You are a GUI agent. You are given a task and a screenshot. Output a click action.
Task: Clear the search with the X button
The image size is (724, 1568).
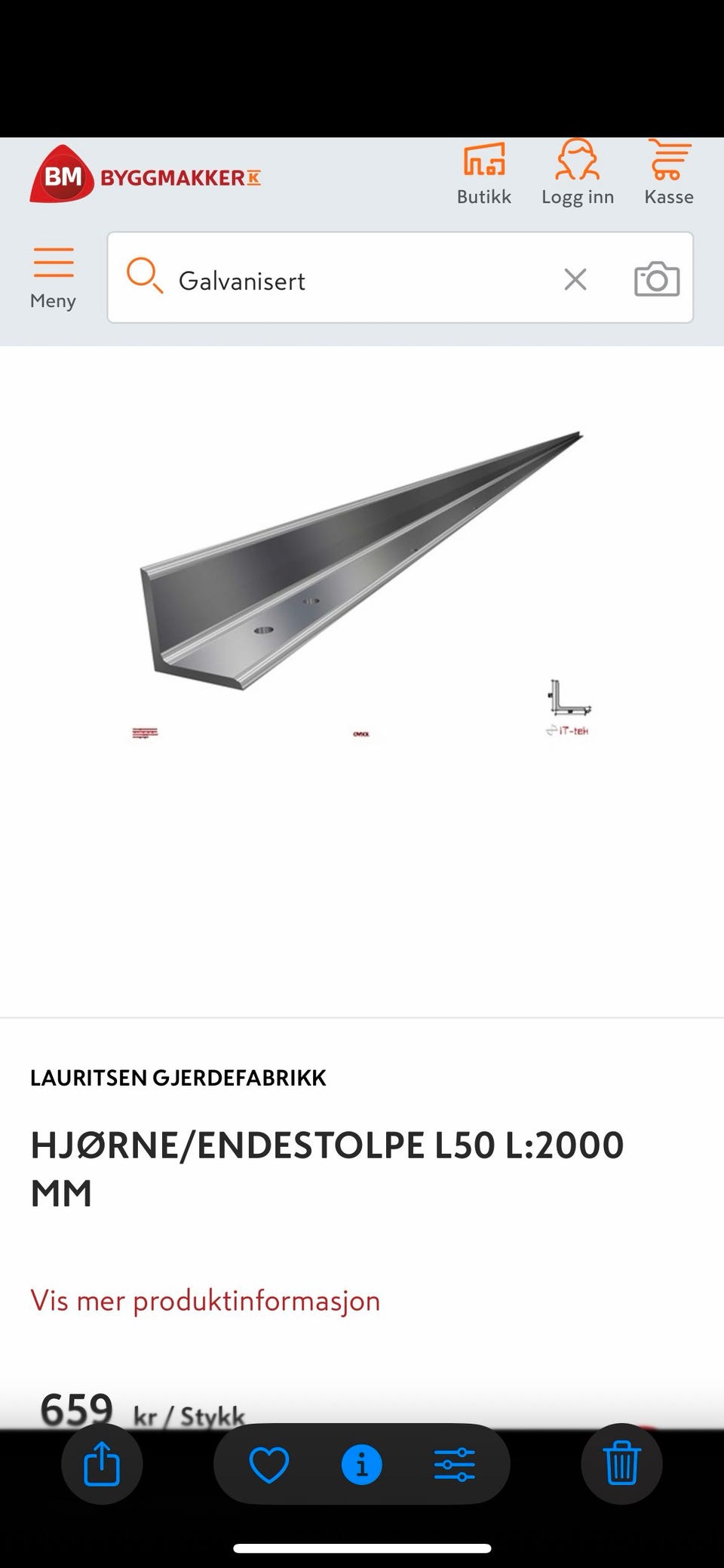[575, 278]
